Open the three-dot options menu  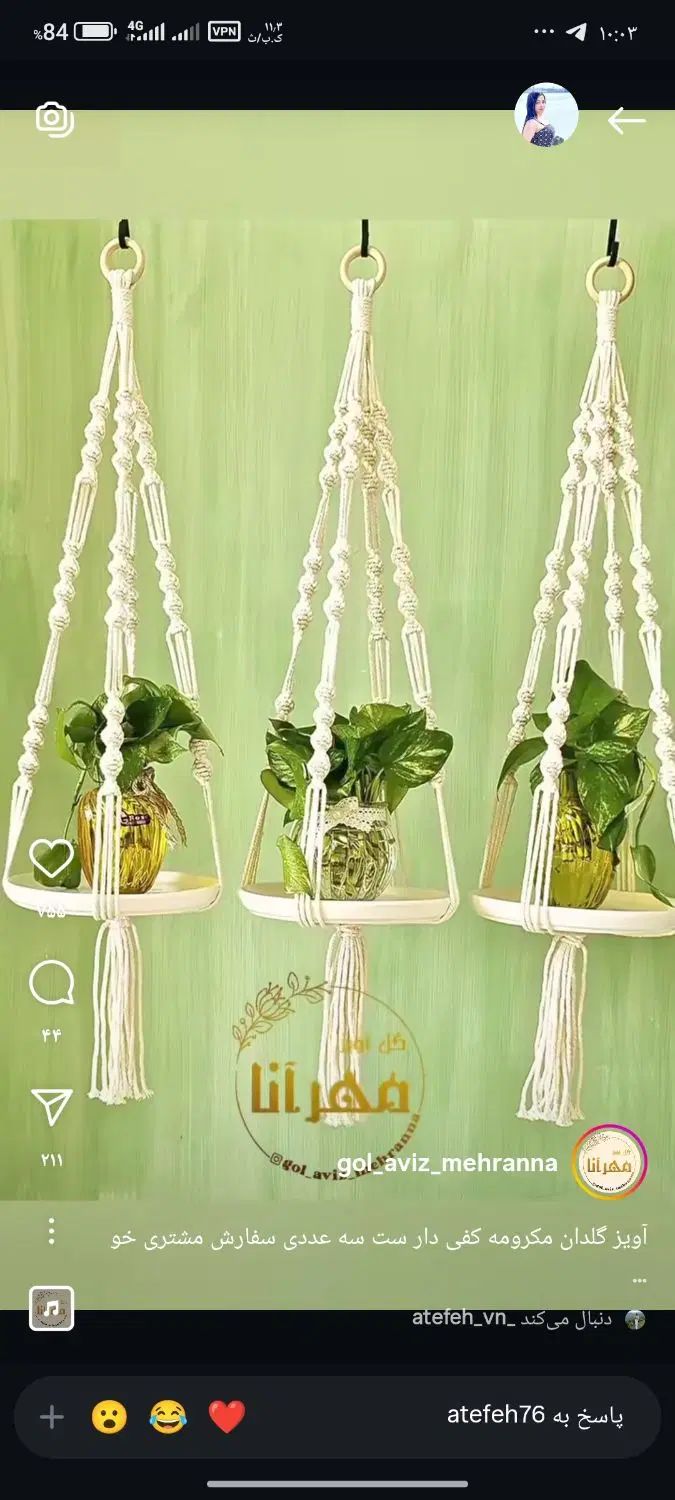(x=52, y=1231)
